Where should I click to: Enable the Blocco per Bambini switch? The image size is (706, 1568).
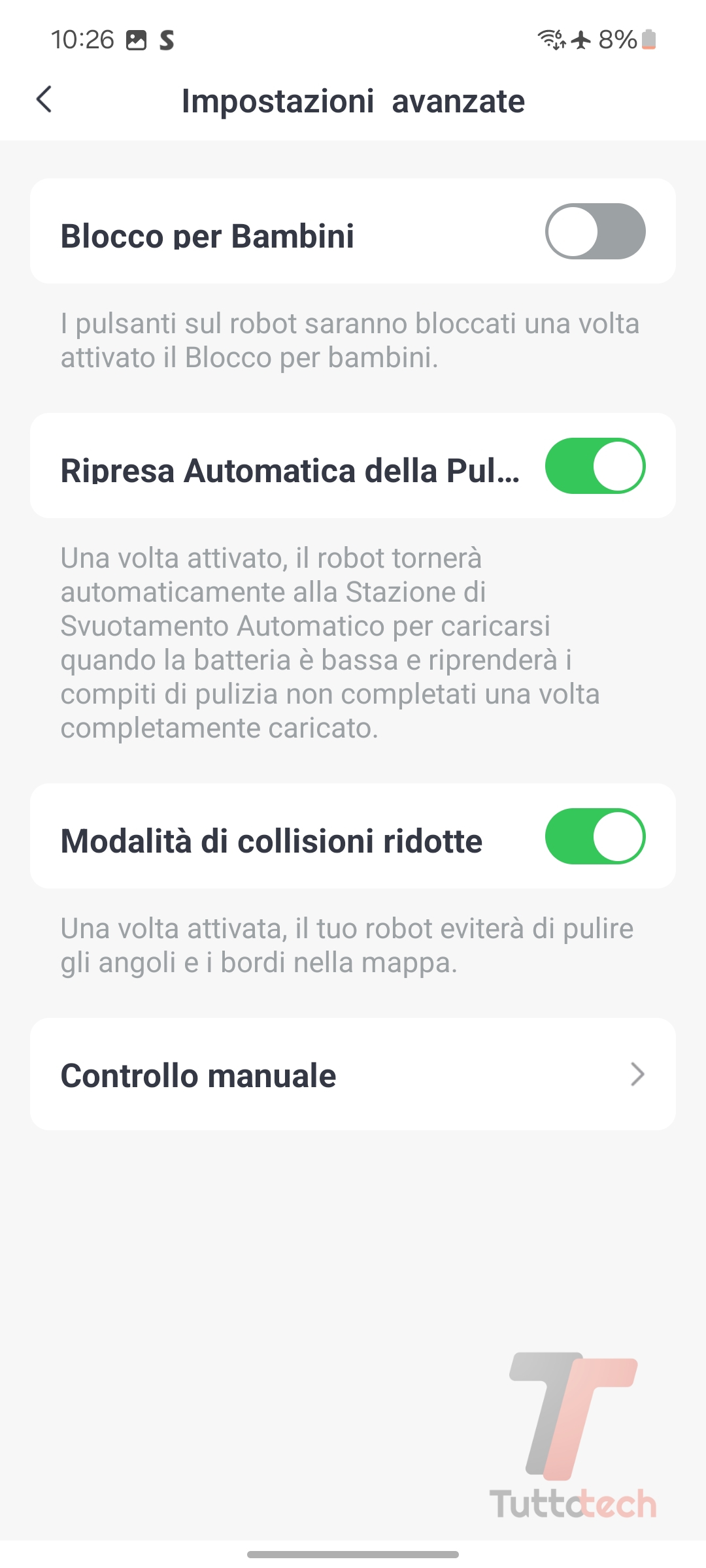[595, 231]
